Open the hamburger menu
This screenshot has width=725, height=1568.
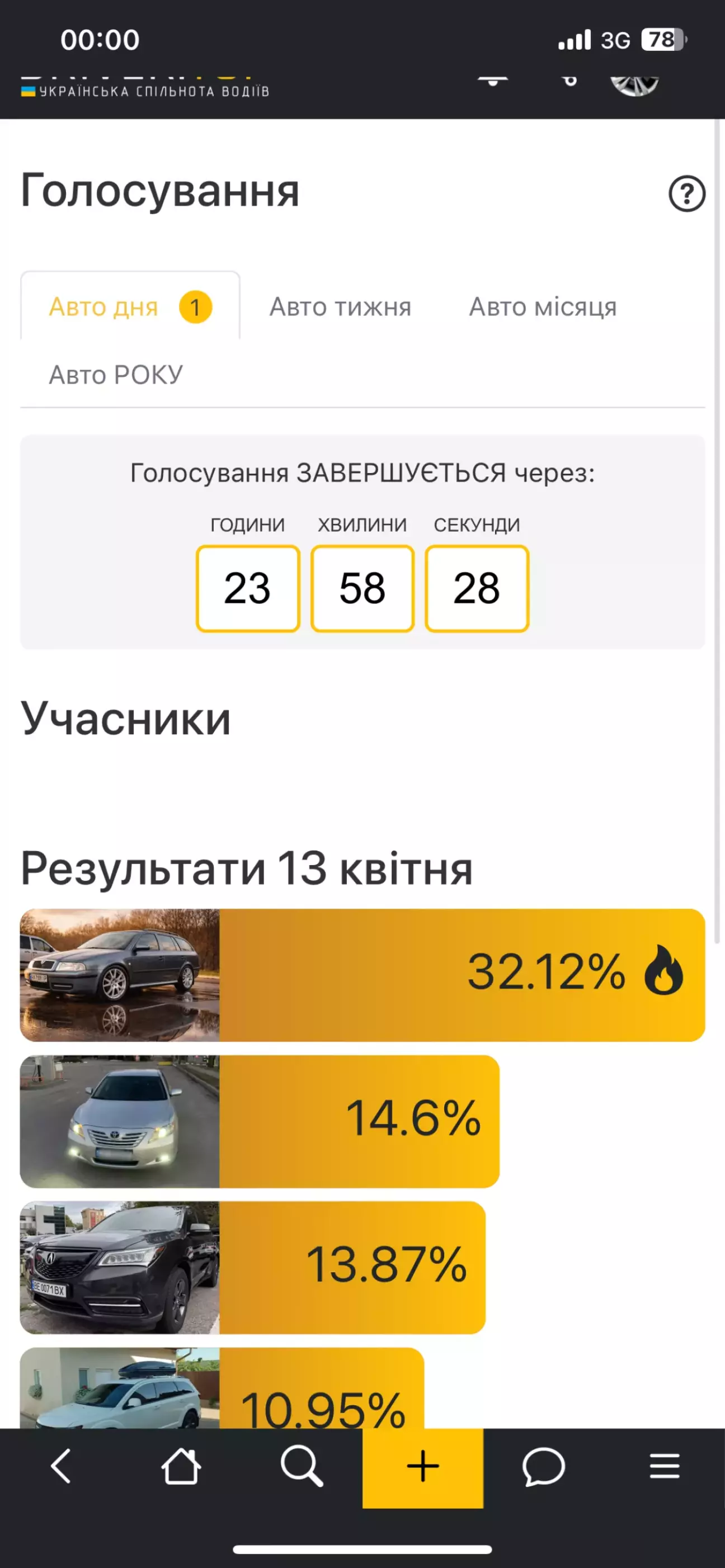point(664,1466)
